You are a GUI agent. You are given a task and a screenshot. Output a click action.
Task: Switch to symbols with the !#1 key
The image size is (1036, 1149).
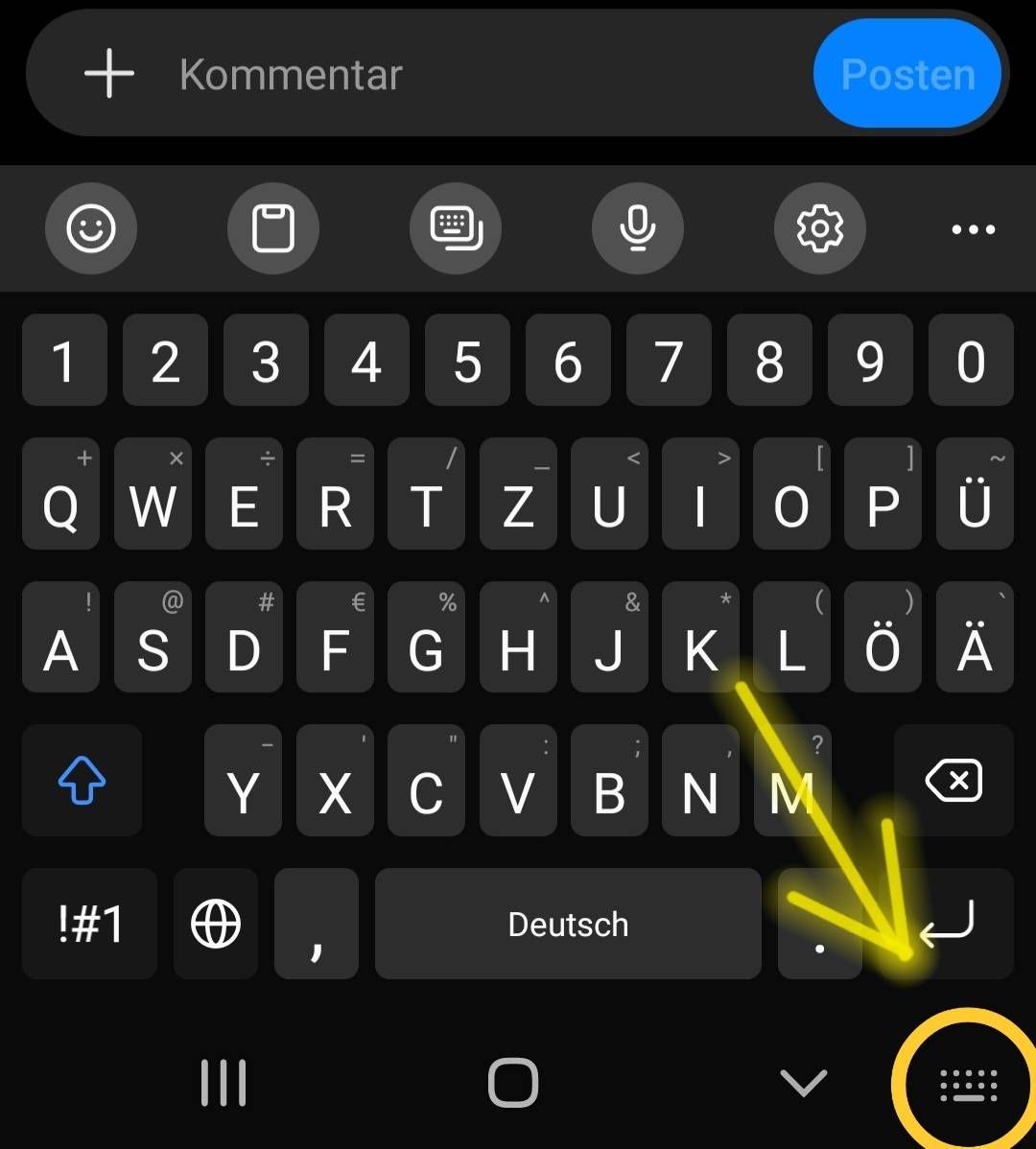coord(89,925)
